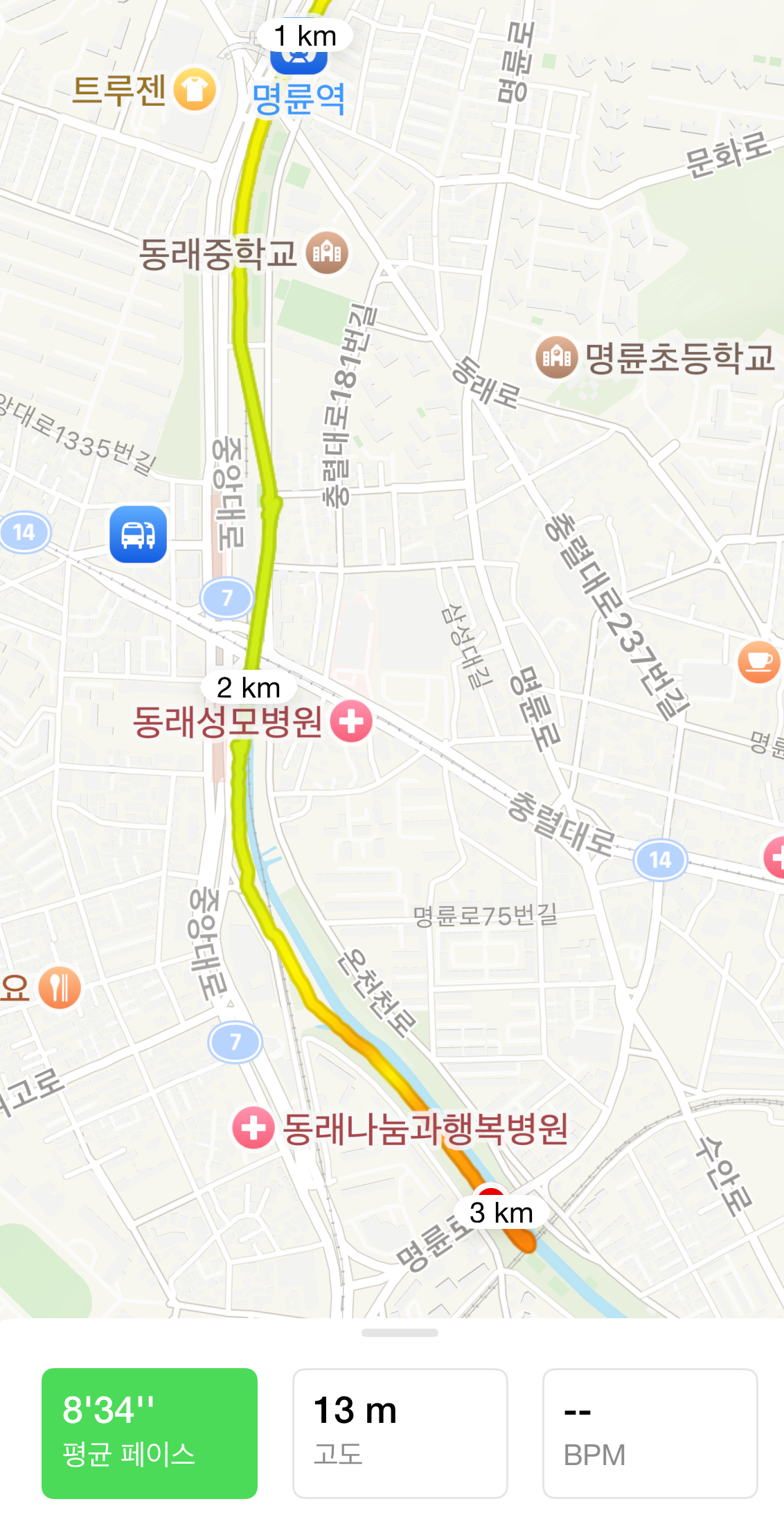Viewport: 784px width, 1524px height.
Task: Tap 명륜초등학교 school marker
Action: coord(556,357)
